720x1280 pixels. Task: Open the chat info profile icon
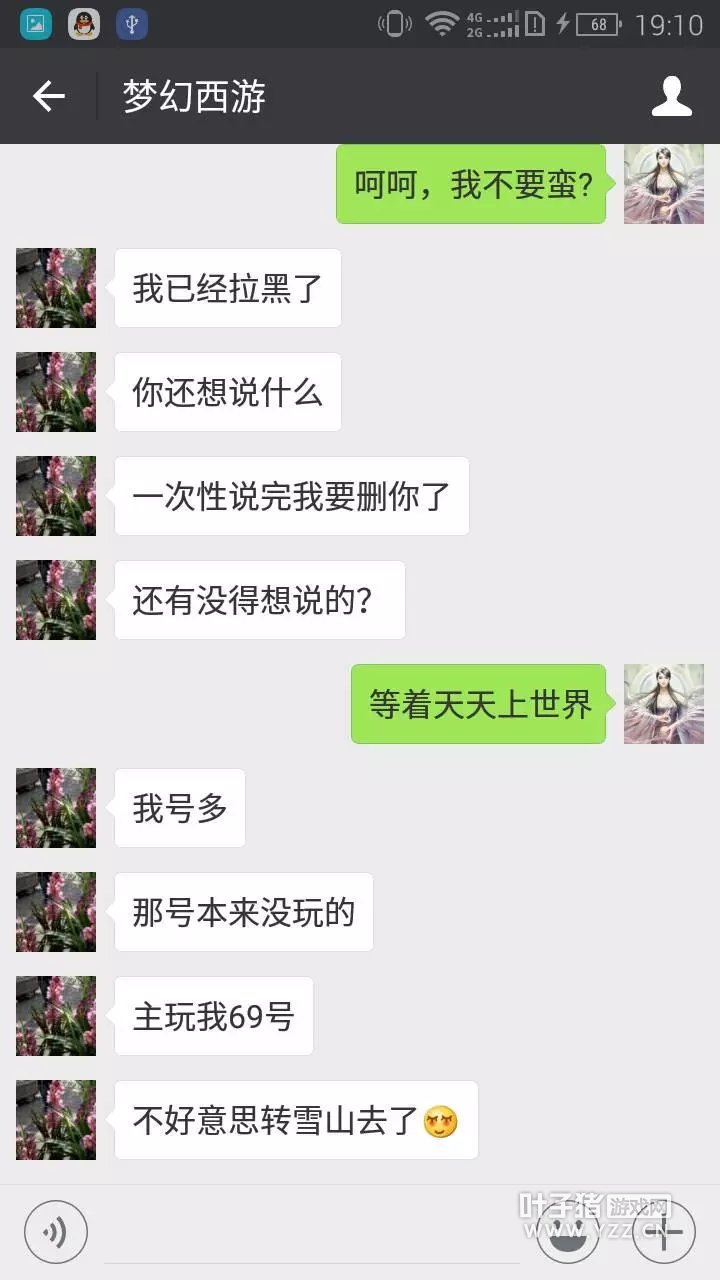point(672,96)
